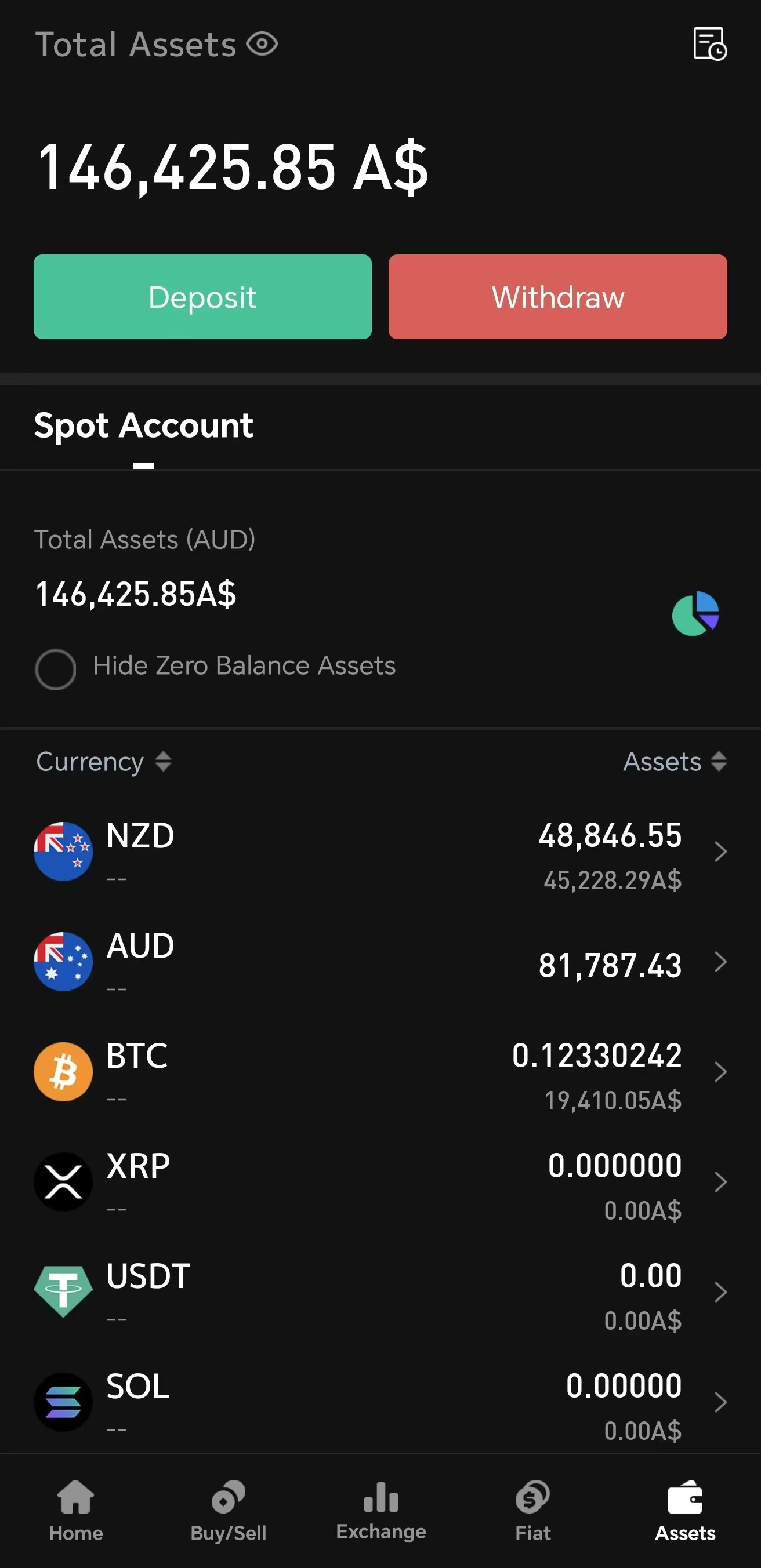761x1568 pixels.
Task: Open the AUD balance details arrow
Action: (722, 962)
